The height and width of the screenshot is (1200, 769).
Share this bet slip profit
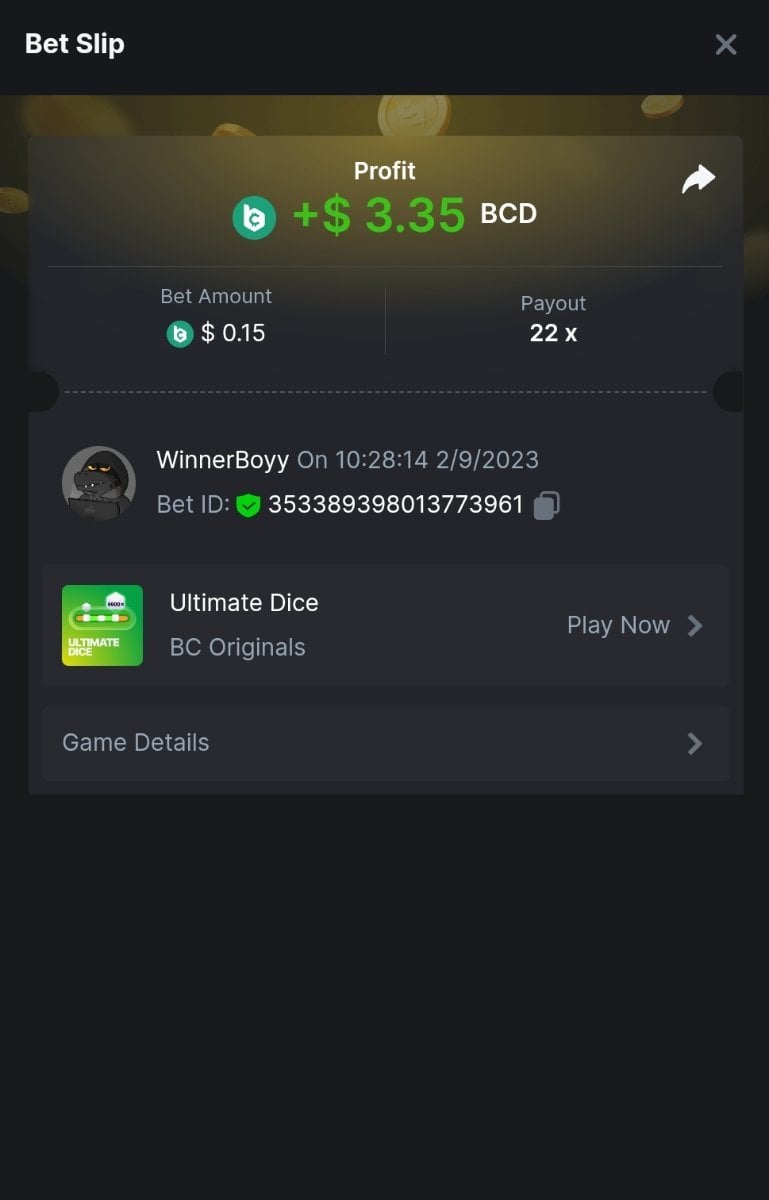pyautogui.click(x=698, y=180)
